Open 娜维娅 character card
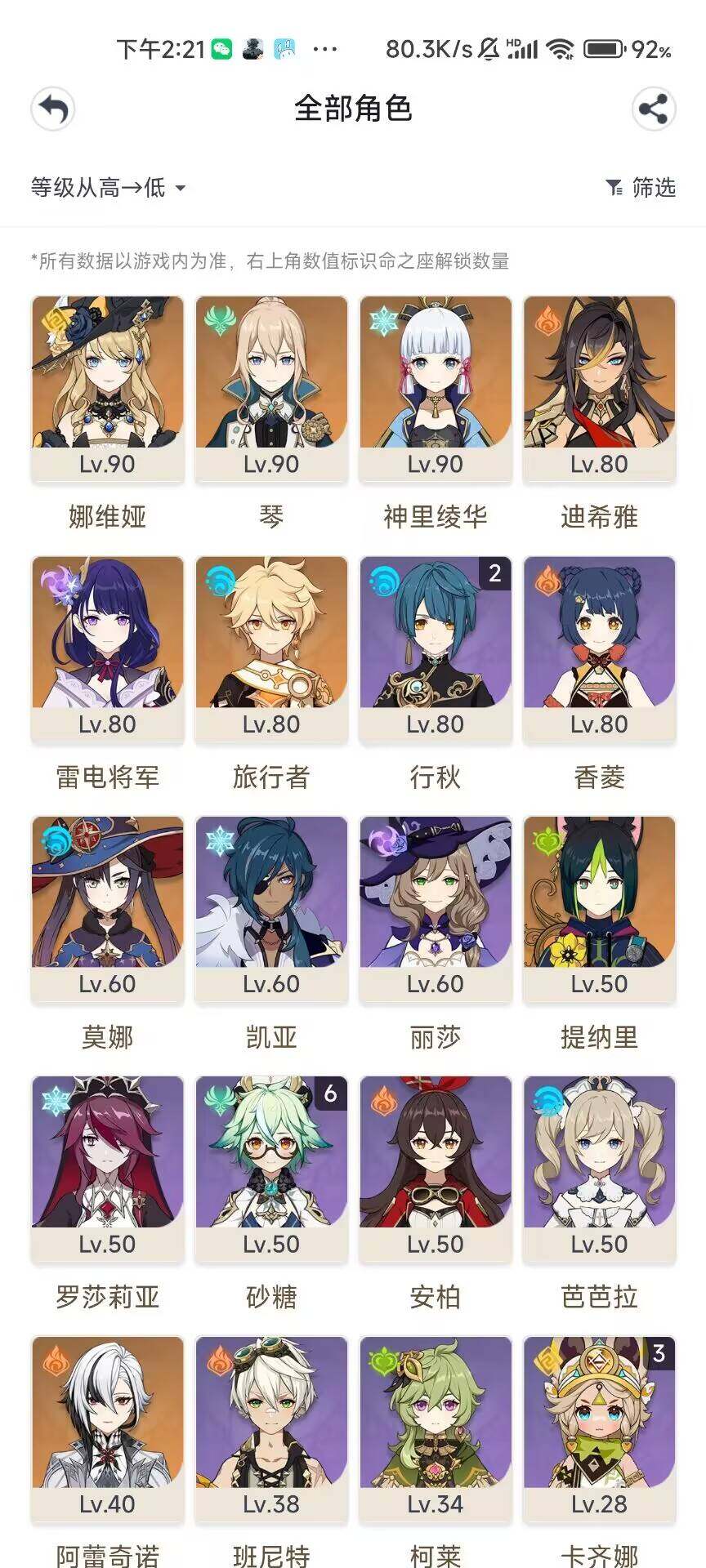 tap(108, 388)
